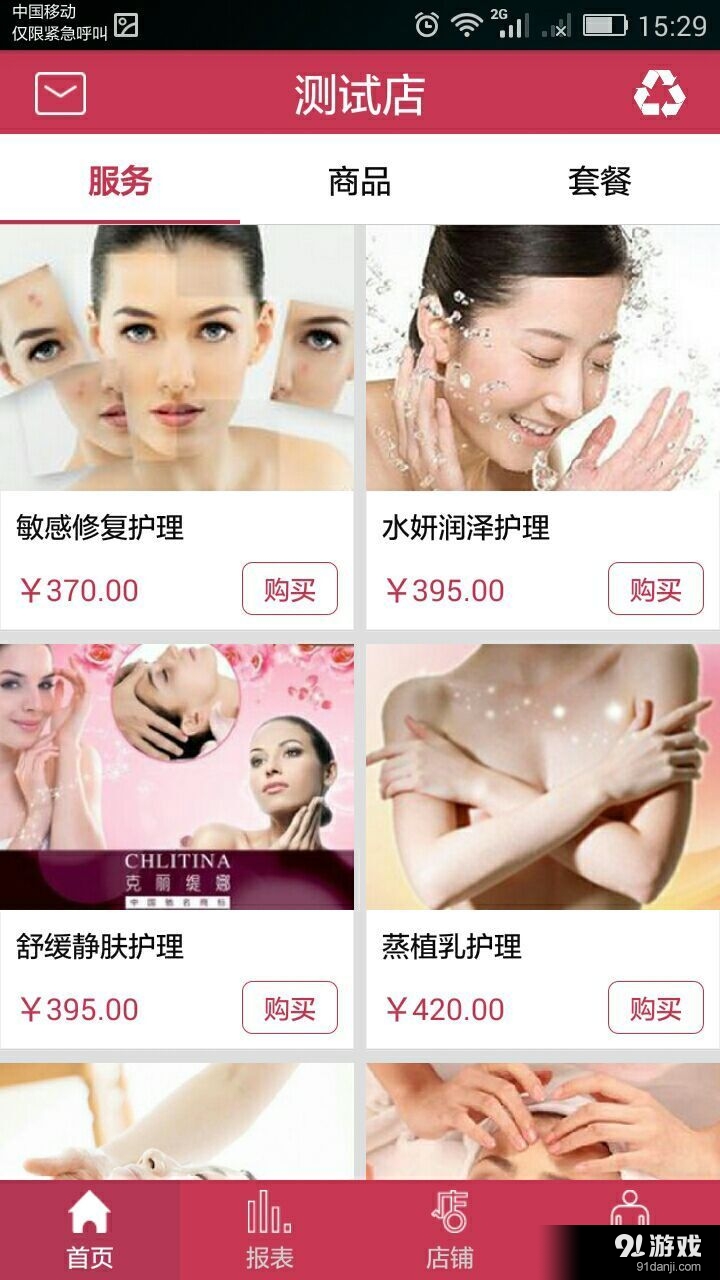Buy 敏感修复护理 with its 购买 button
The width and height of the screenshot is (720, 1280).
[289, 589]
